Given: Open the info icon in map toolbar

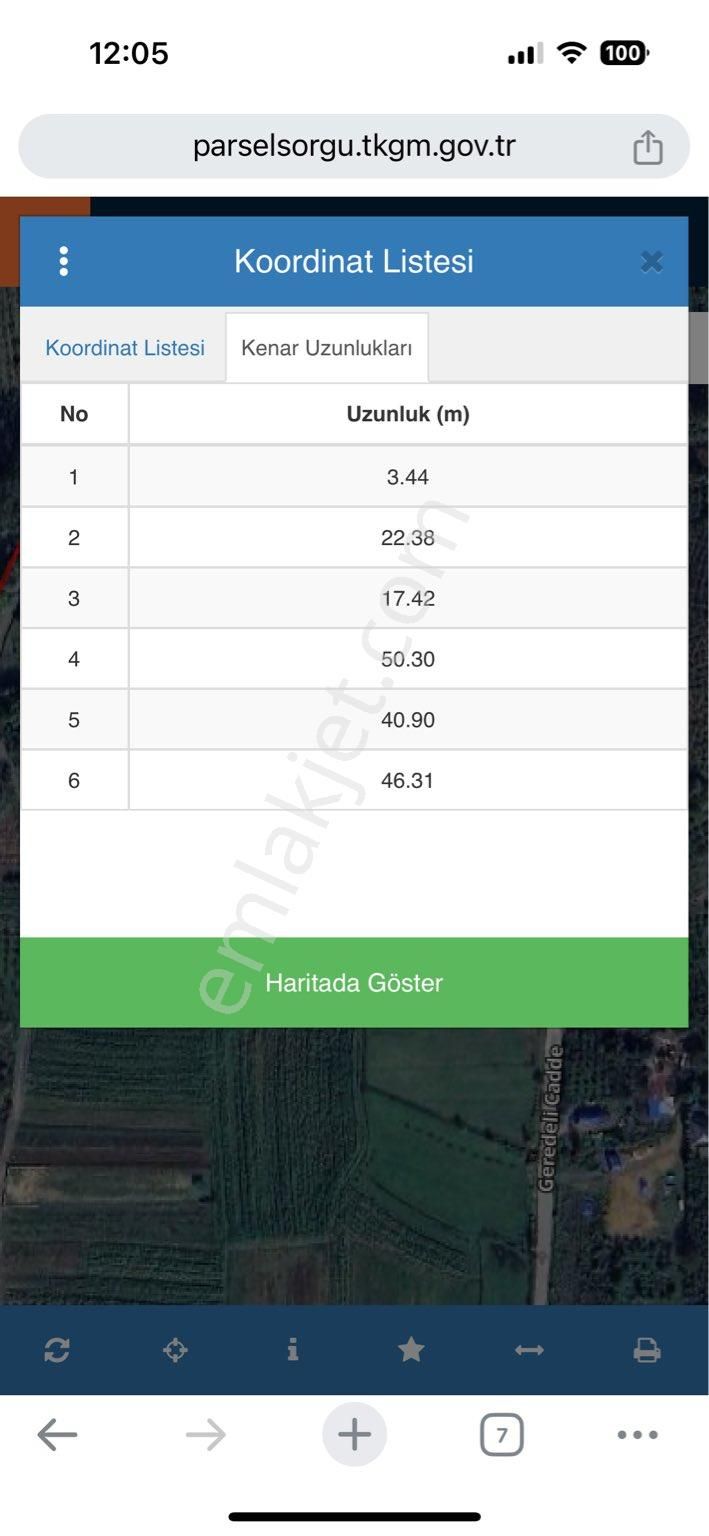Looking at the screenshot, I should (x=293, y=1351).
